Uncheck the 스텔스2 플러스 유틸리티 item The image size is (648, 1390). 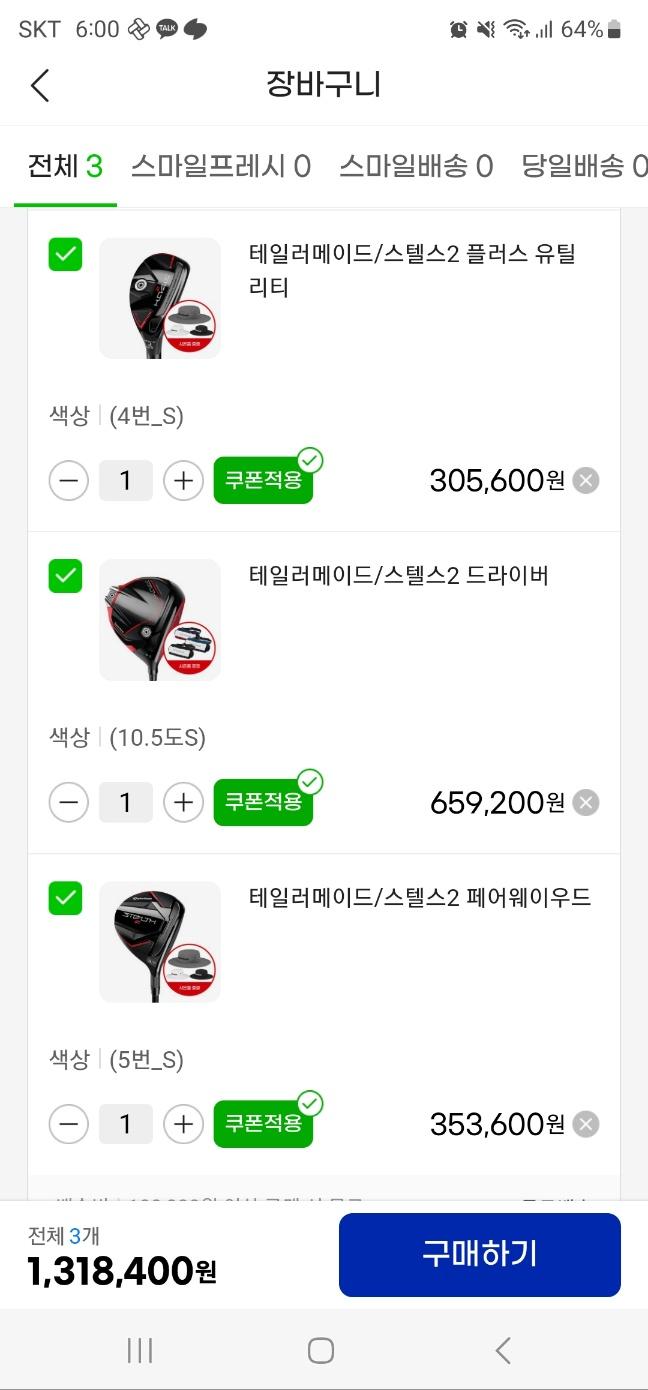tap(66, 255)
